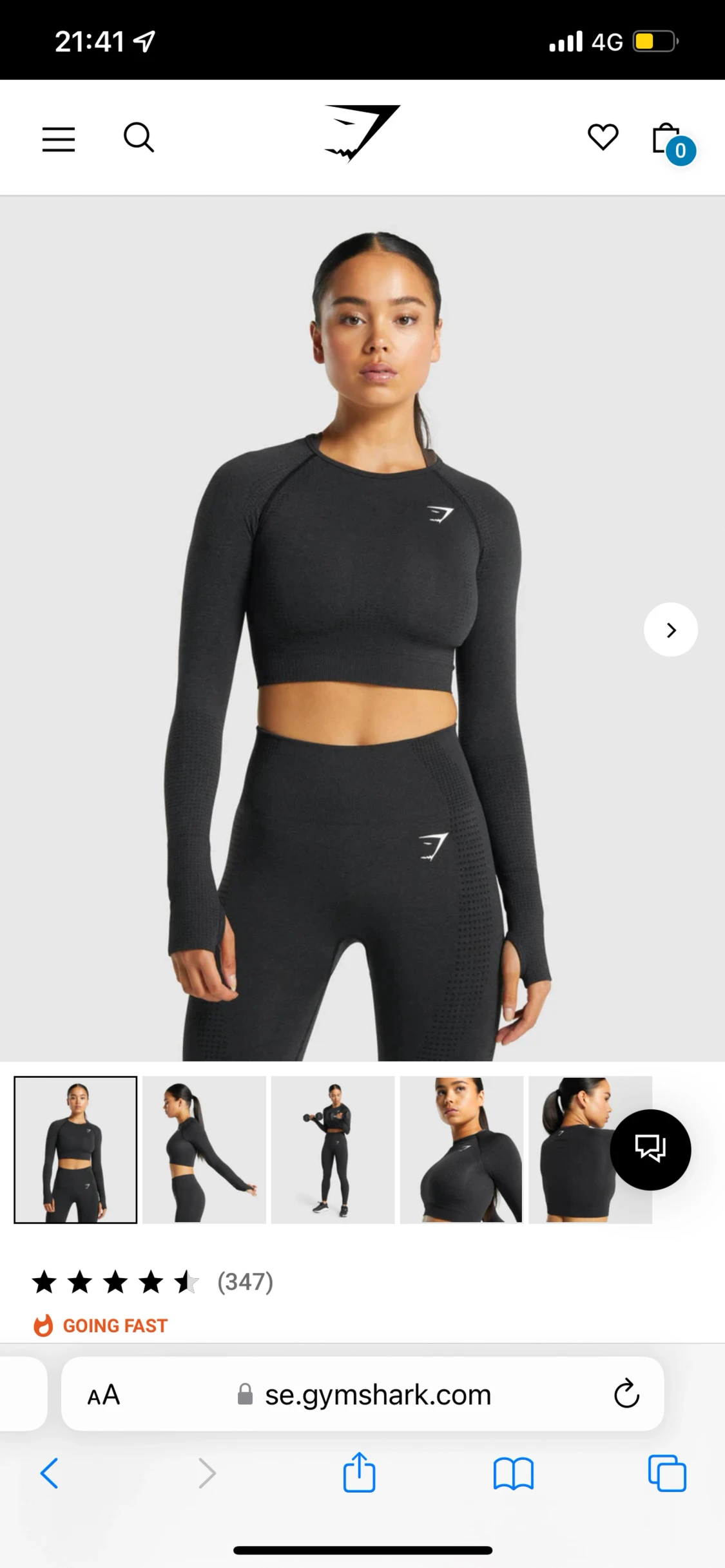Image resolution: width=725 pixels, height=1568 pixels.
Task: Click the GOING FAST label
Action: point(113,1324)
